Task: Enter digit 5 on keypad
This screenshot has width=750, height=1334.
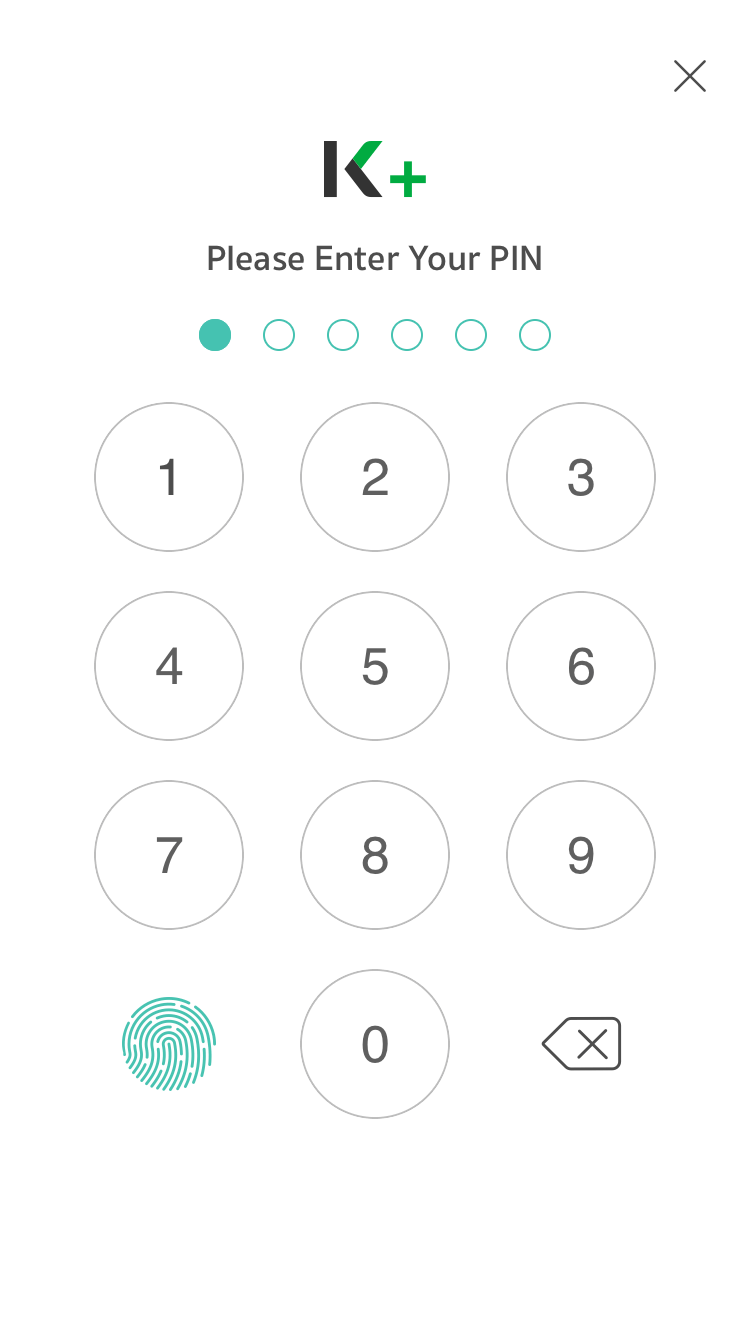Action: click(x=375, y=666)
